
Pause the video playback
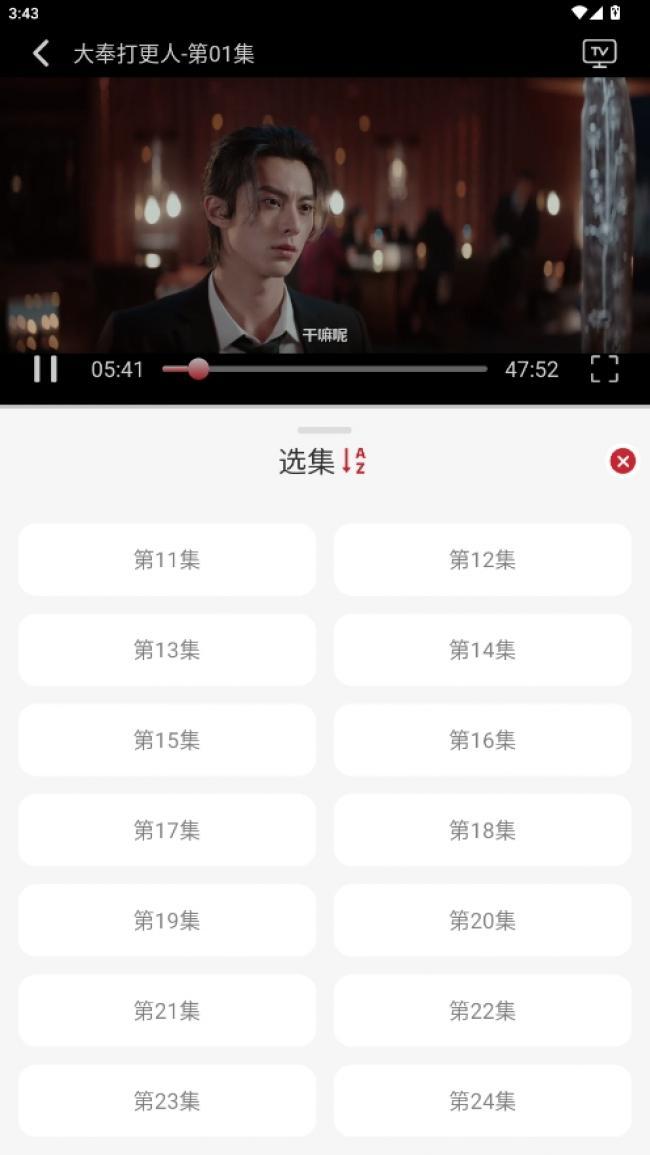tap(45, 369)
